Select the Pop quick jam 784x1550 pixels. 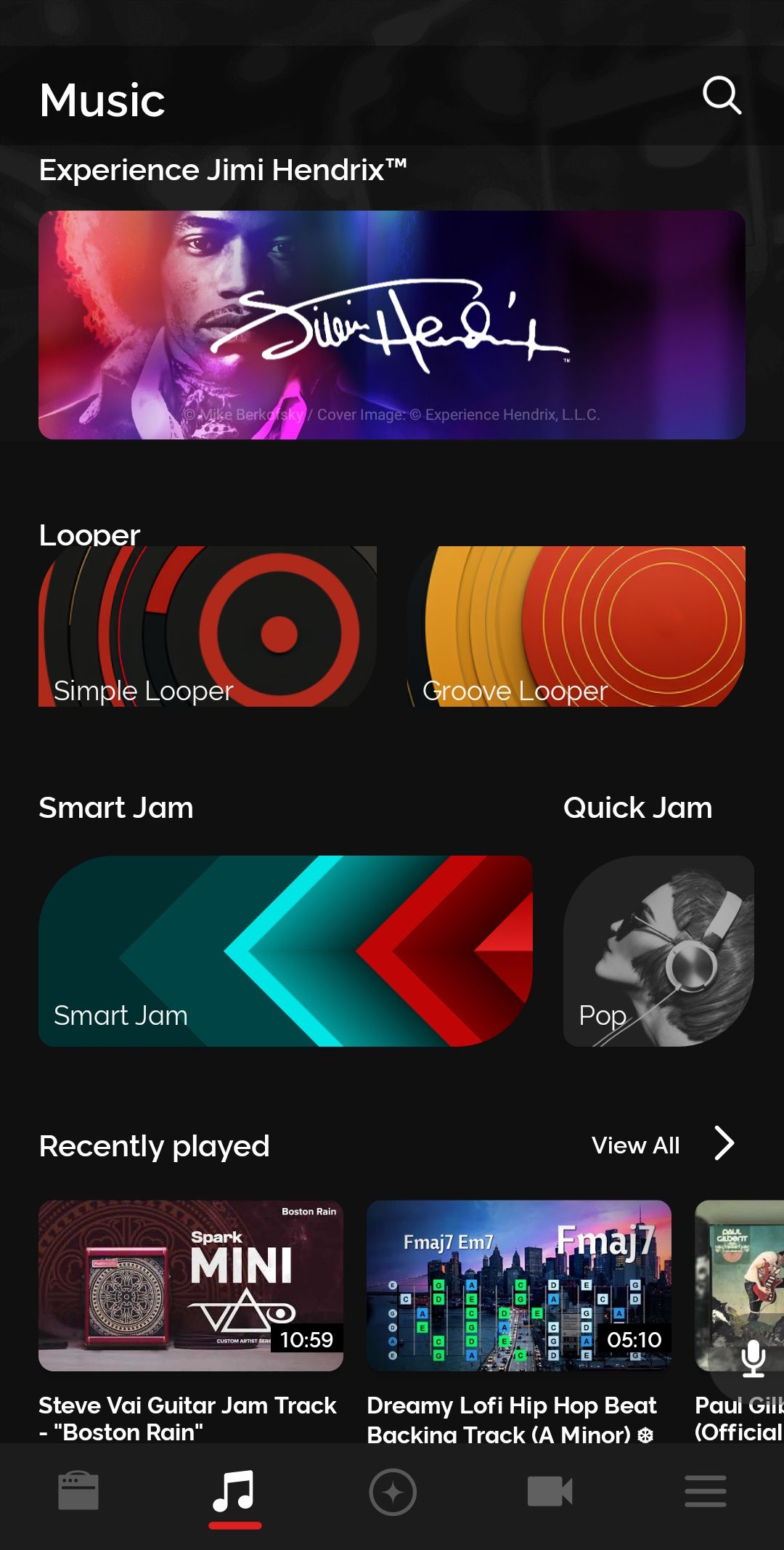point(658,951)
